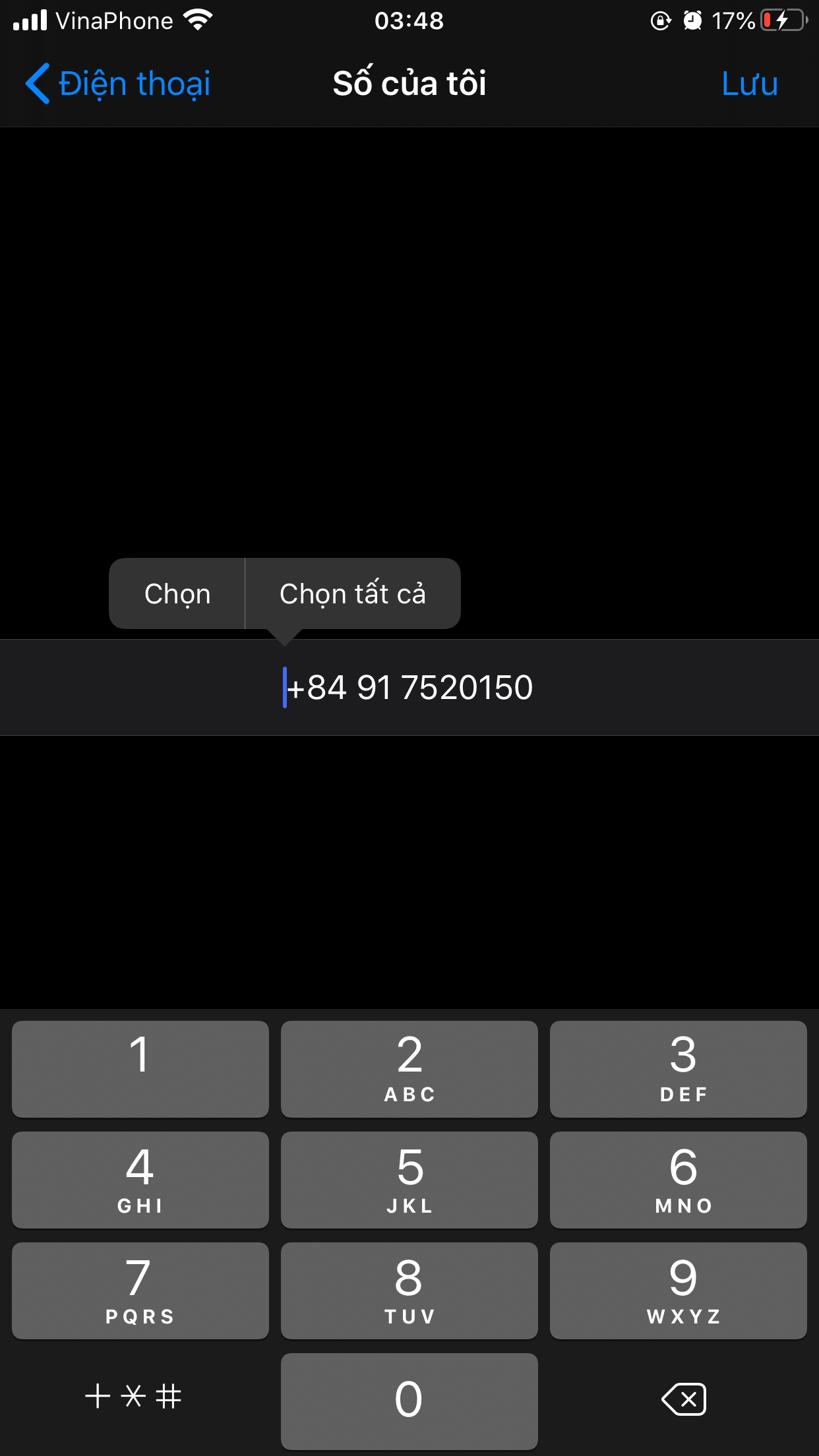Image resolution: width=819 pixels, height=1456 pixels.
Task: Tap the 6 MNO key
Action: point(679,1180)
